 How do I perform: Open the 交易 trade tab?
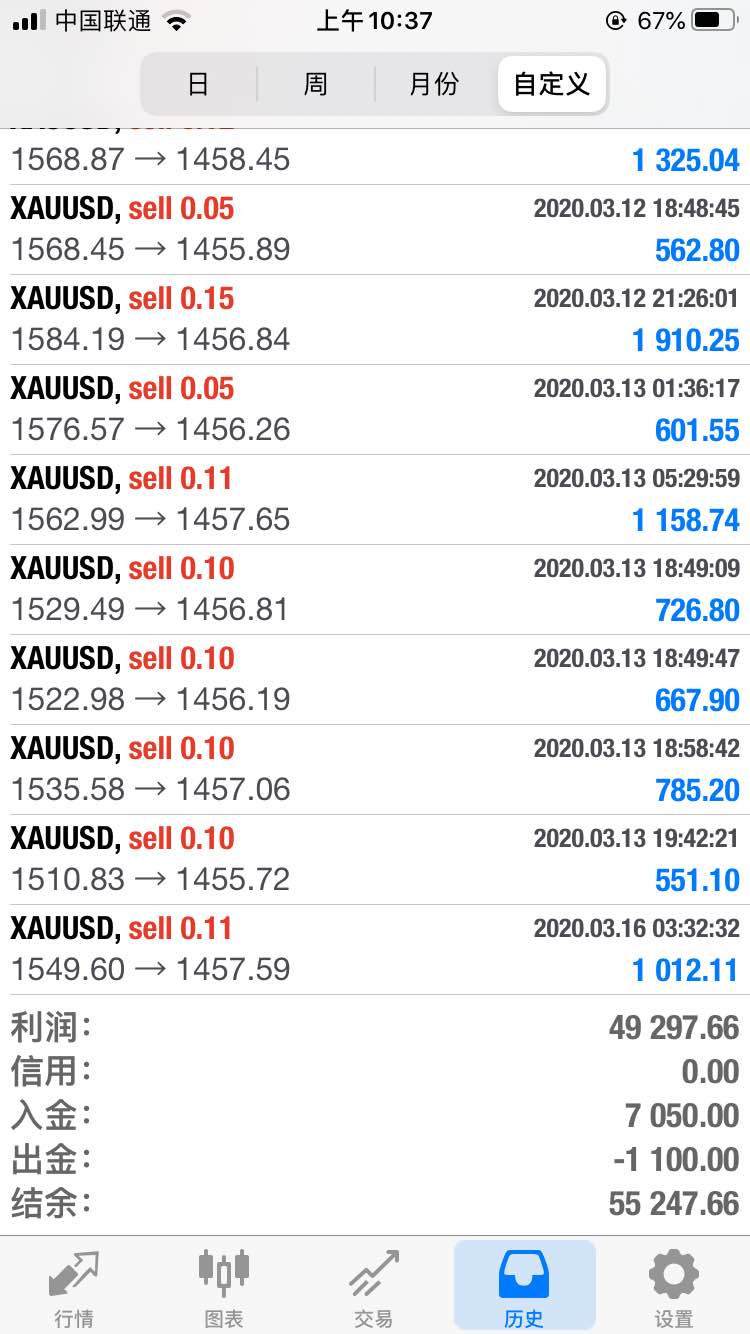(374, 1286)
